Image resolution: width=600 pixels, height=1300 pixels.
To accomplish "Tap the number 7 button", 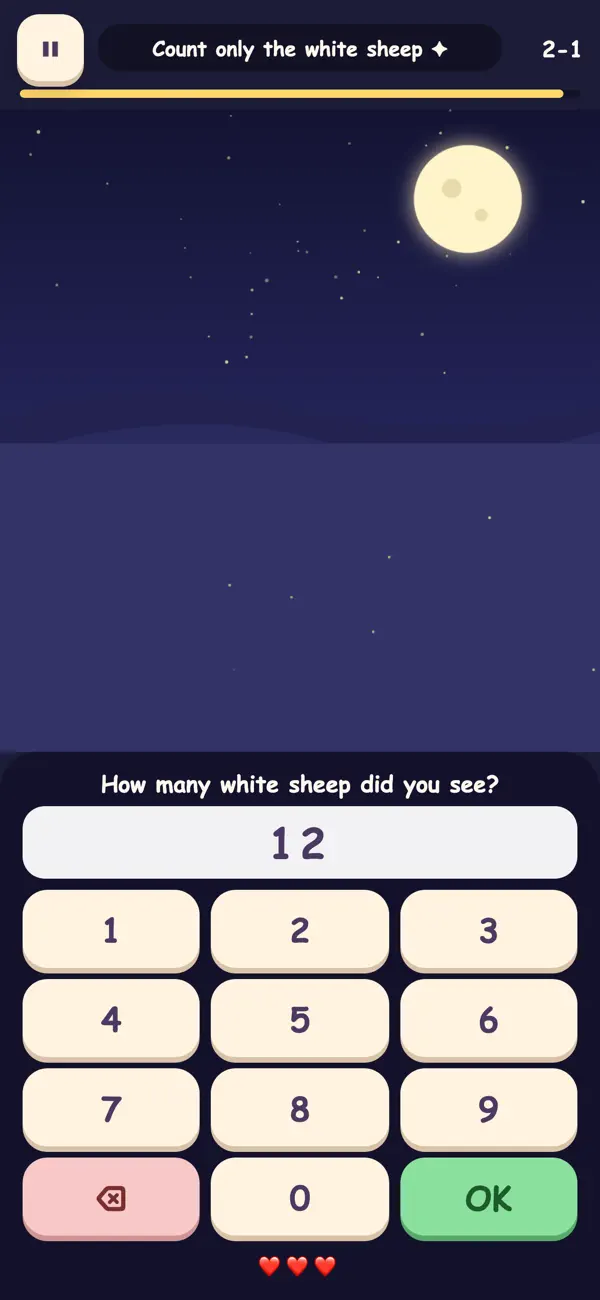I will pyautogui.click(x=111, y=1109).
